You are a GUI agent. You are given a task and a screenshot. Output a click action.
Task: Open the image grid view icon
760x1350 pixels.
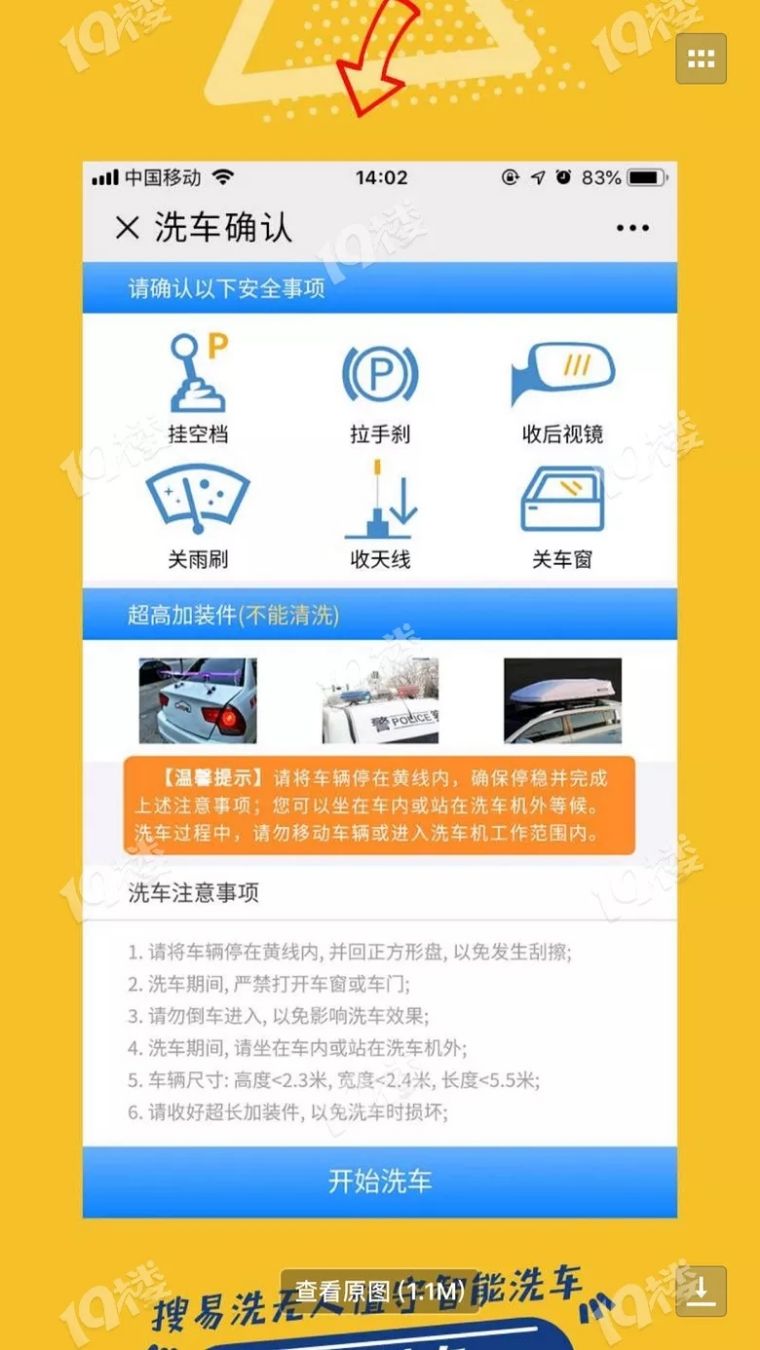coord(701,58)
